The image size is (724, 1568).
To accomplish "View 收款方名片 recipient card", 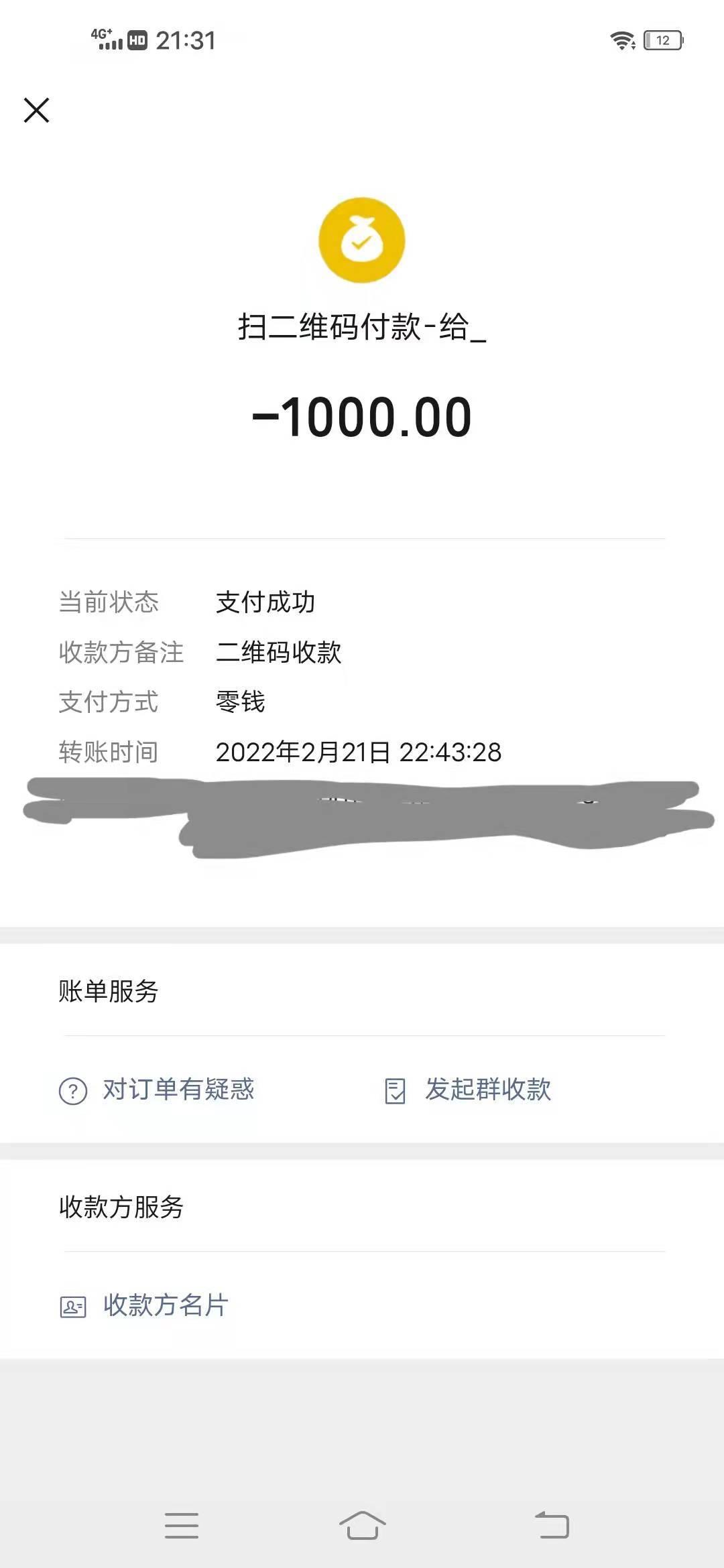I will click(x=145, y=1306).
